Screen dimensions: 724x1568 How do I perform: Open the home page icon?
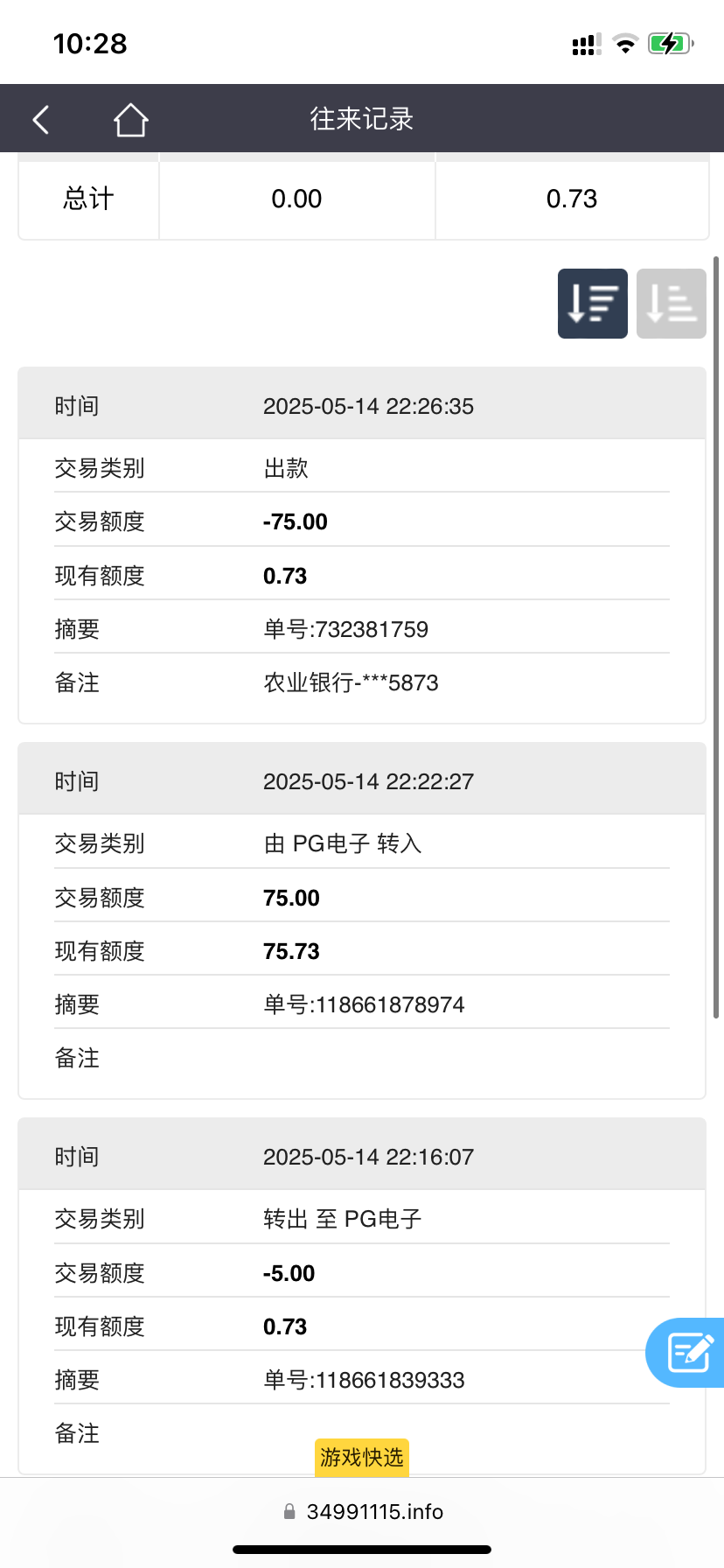(130, 120)
